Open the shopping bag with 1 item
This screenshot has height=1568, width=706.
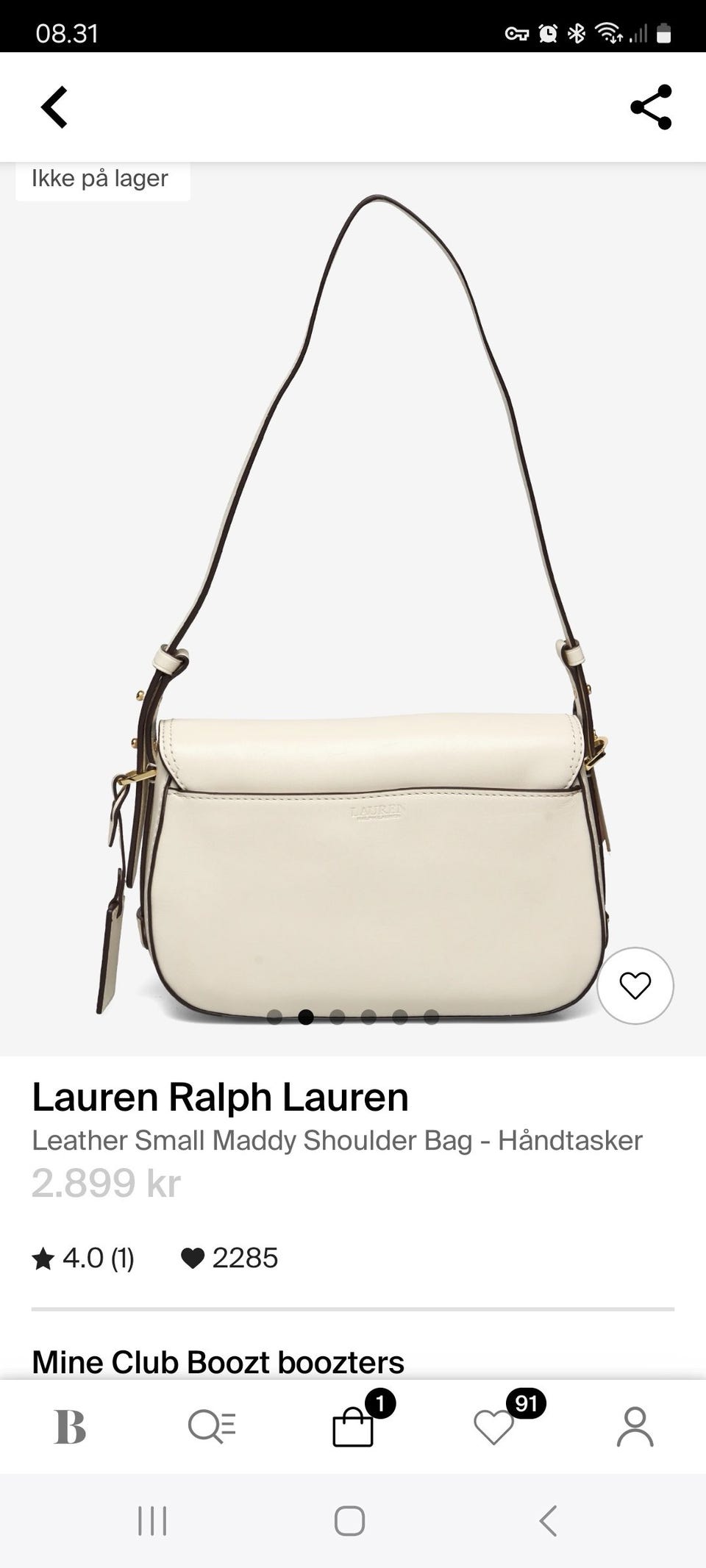[353, 1426]
